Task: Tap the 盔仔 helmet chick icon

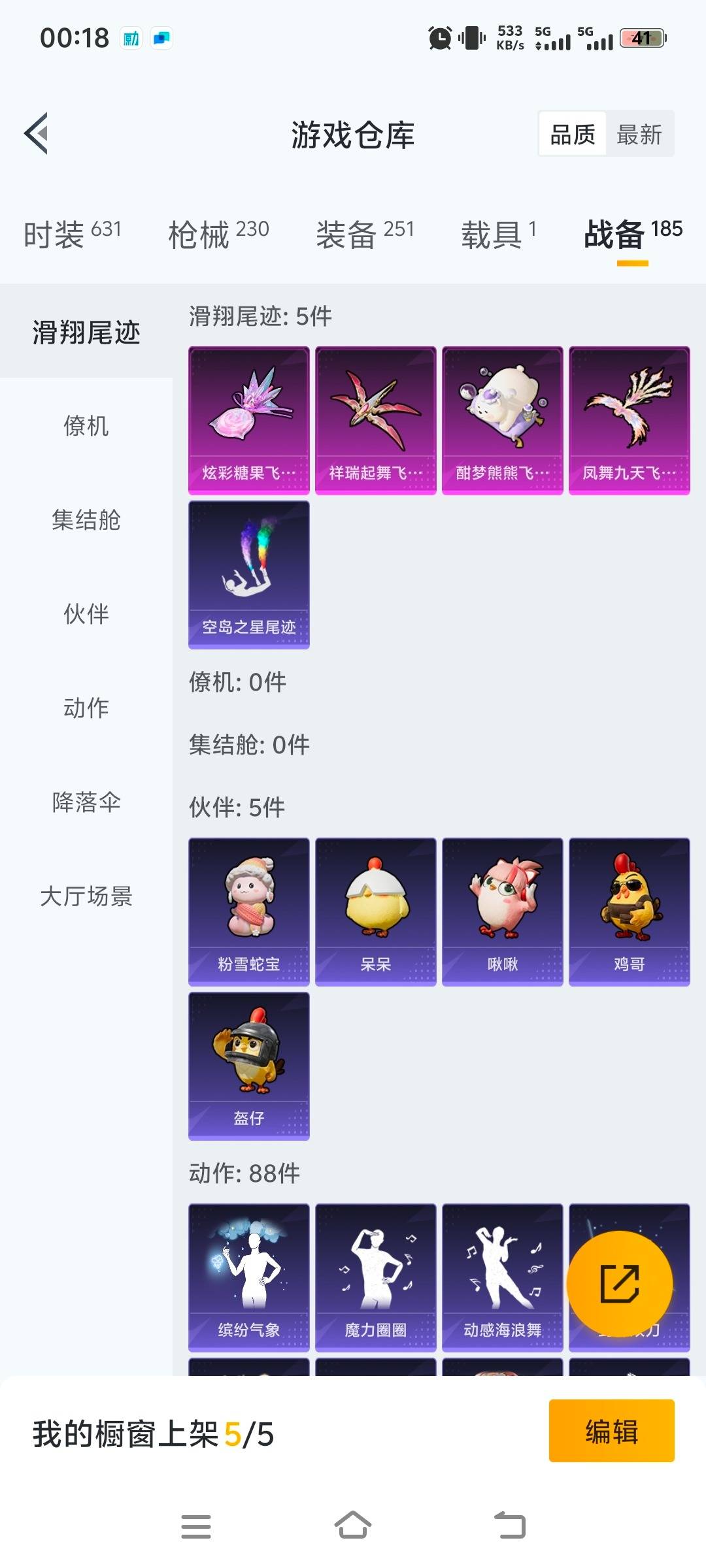Action: pyautogui.click(x=249, y=1065)
